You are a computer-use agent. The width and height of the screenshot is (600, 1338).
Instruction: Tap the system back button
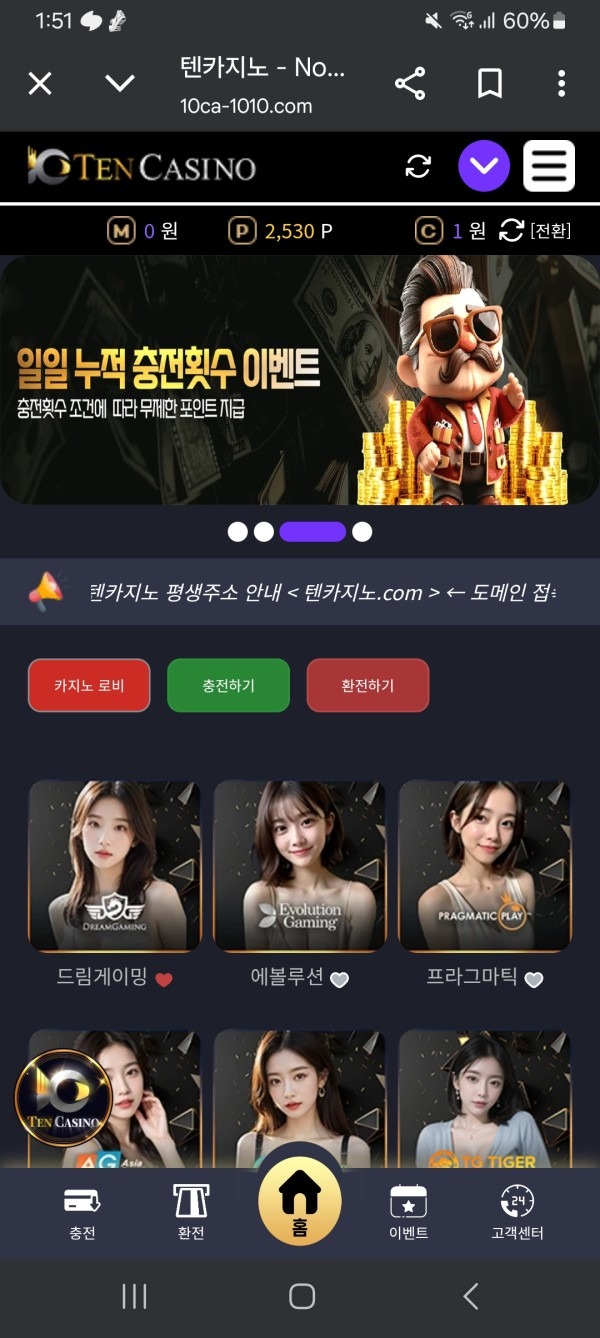(471, 1297)
